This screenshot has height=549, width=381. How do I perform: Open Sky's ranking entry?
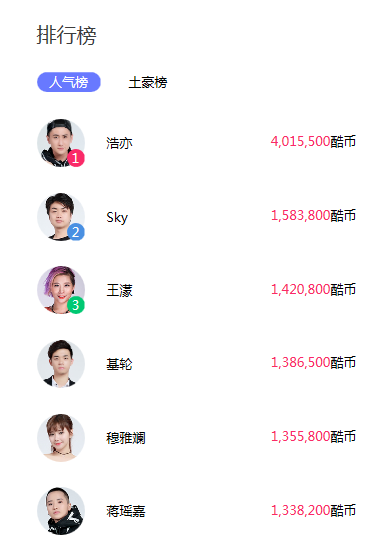(196, 217)
